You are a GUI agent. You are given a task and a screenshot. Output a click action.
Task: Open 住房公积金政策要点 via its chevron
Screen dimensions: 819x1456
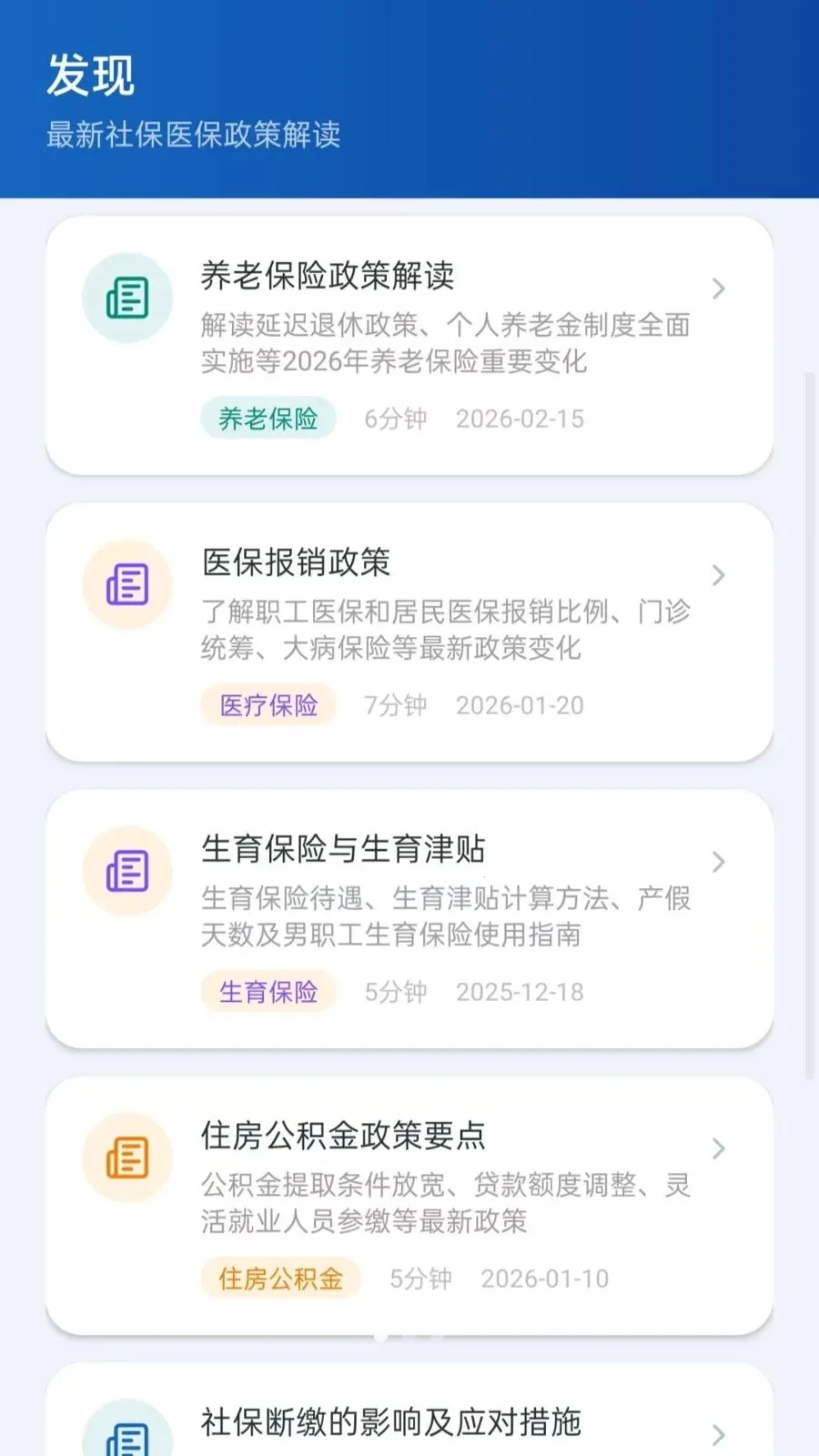pos(719,1148)
